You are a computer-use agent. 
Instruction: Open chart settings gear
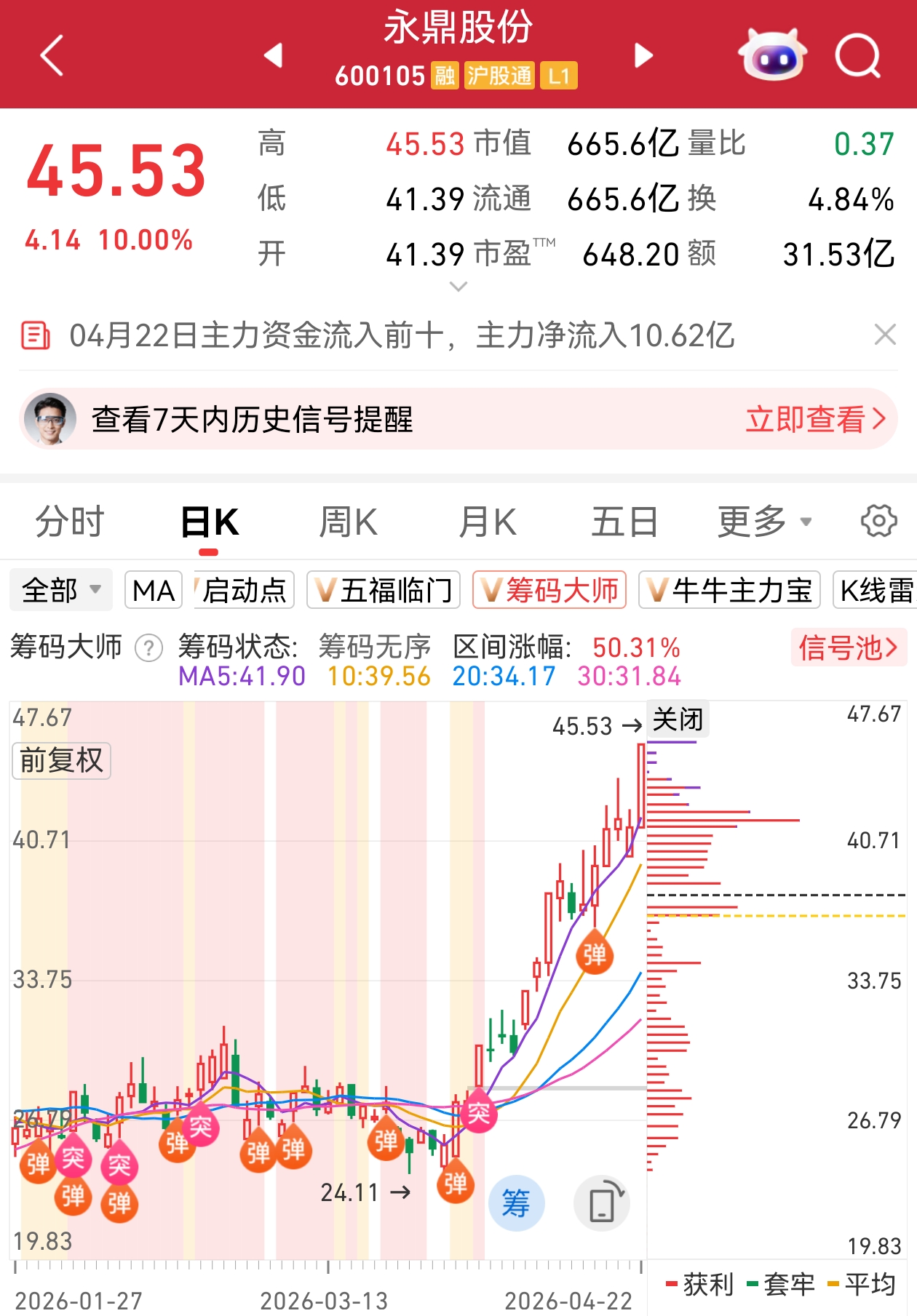[x=878, y=522]
